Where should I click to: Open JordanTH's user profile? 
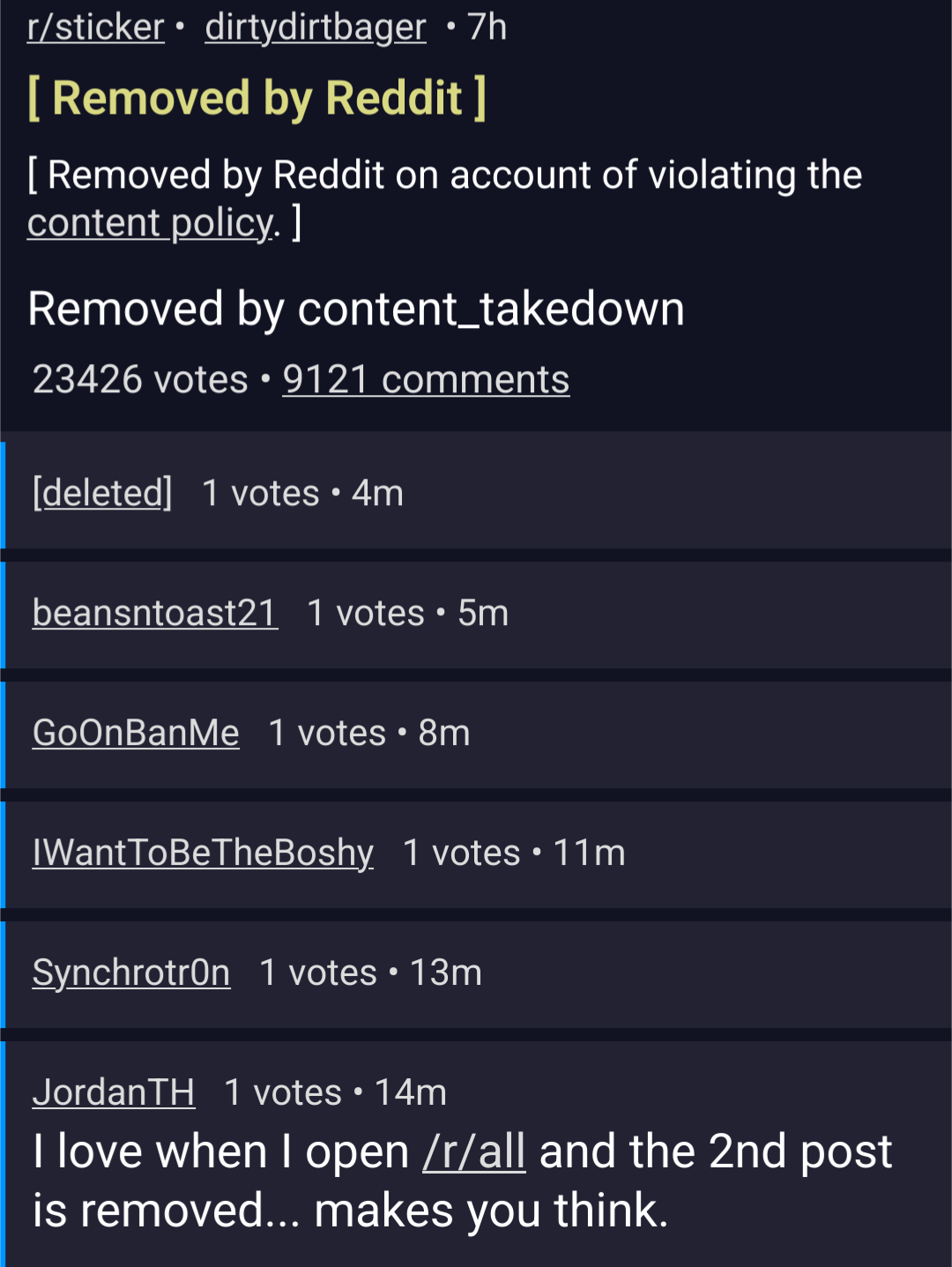[114, 1092]
